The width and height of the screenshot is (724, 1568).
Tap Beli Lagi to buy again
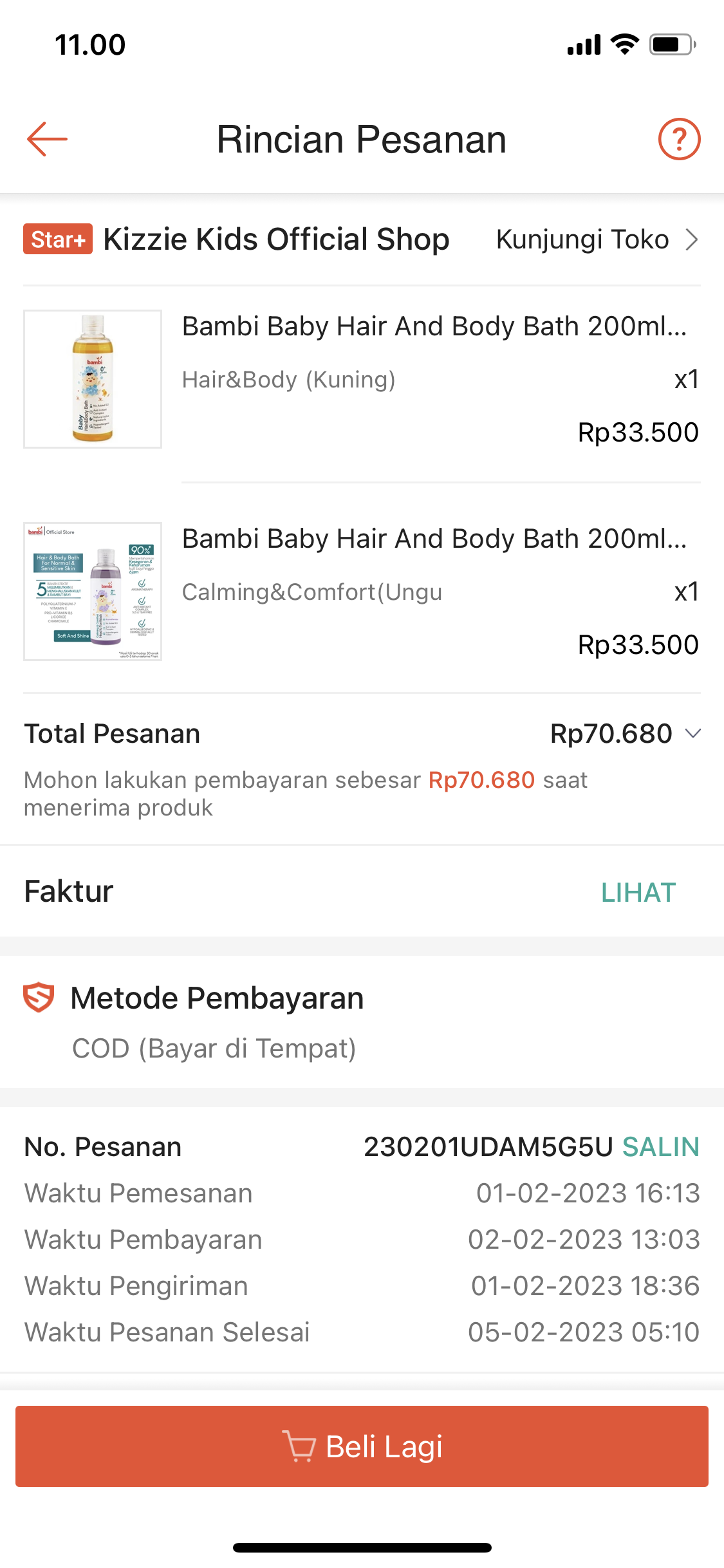tap(362, 1446)
